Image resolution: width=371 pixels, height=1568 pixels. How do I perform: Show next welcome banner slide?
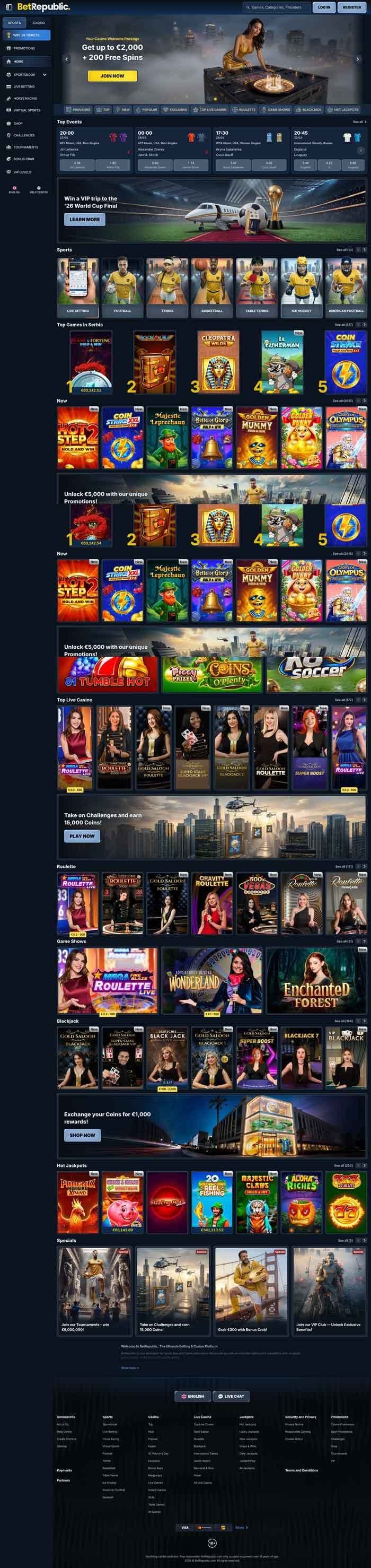coord(358,59)
